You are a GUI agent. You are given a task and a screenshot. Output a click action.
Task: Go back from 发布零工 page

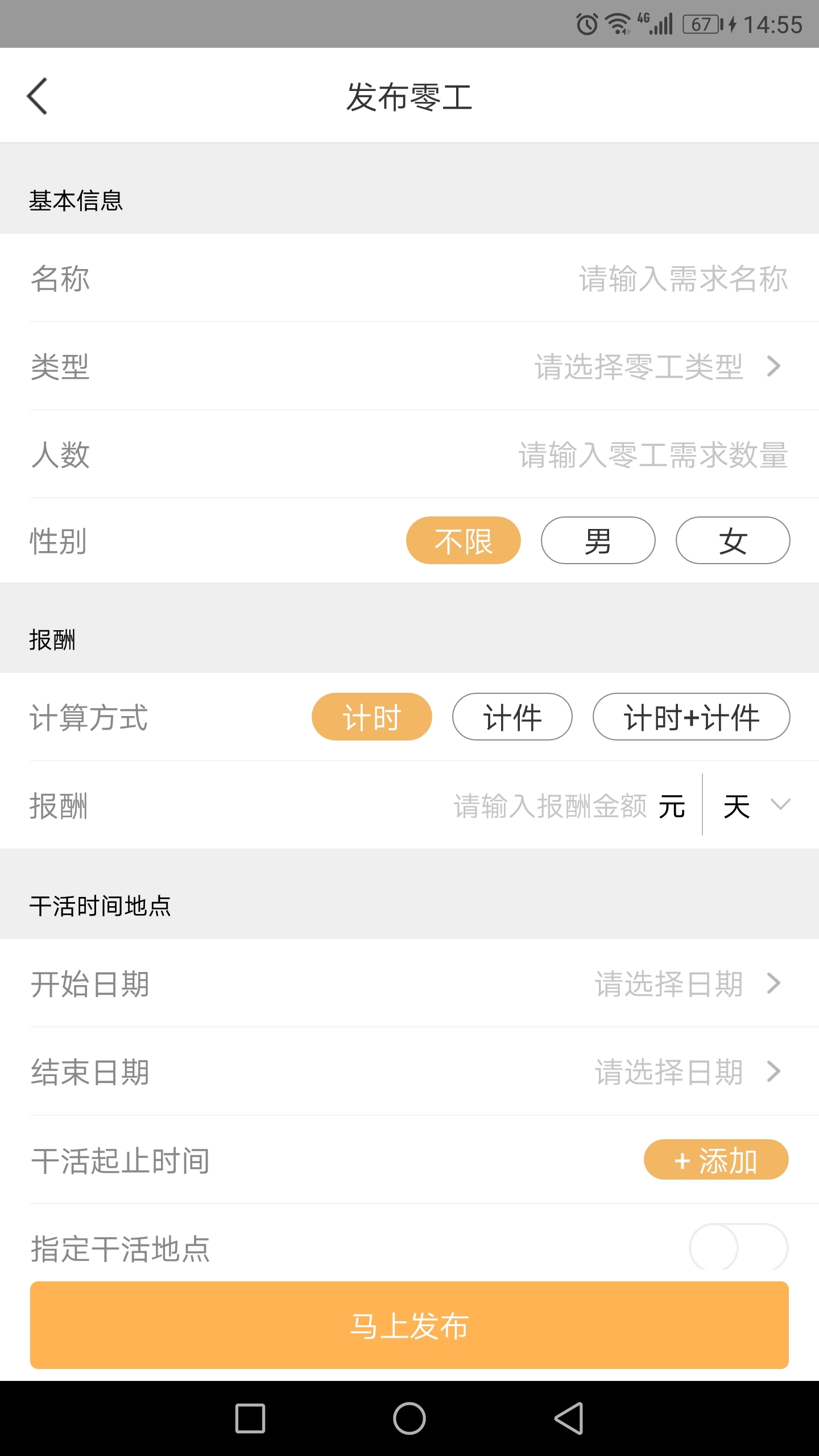click(x=38, y=96)
